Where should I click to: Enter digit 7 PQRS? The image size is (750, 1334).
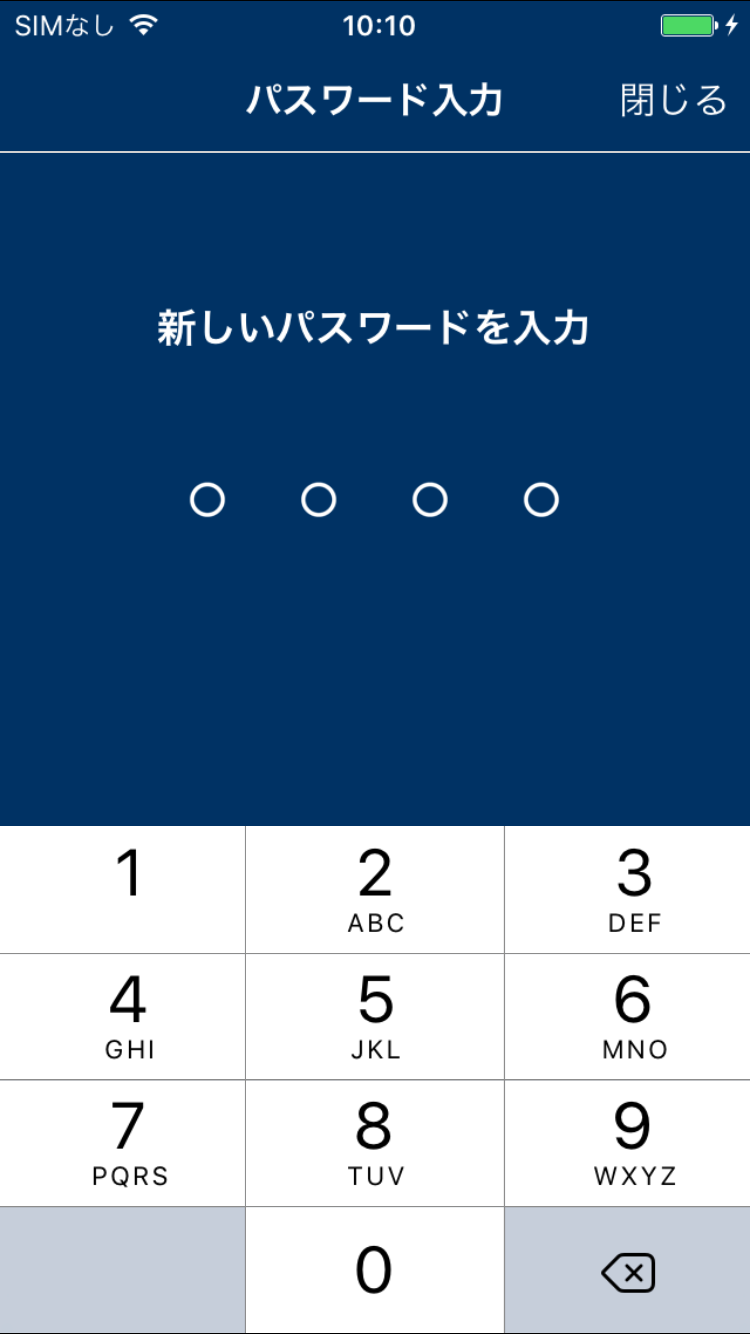122,1143
